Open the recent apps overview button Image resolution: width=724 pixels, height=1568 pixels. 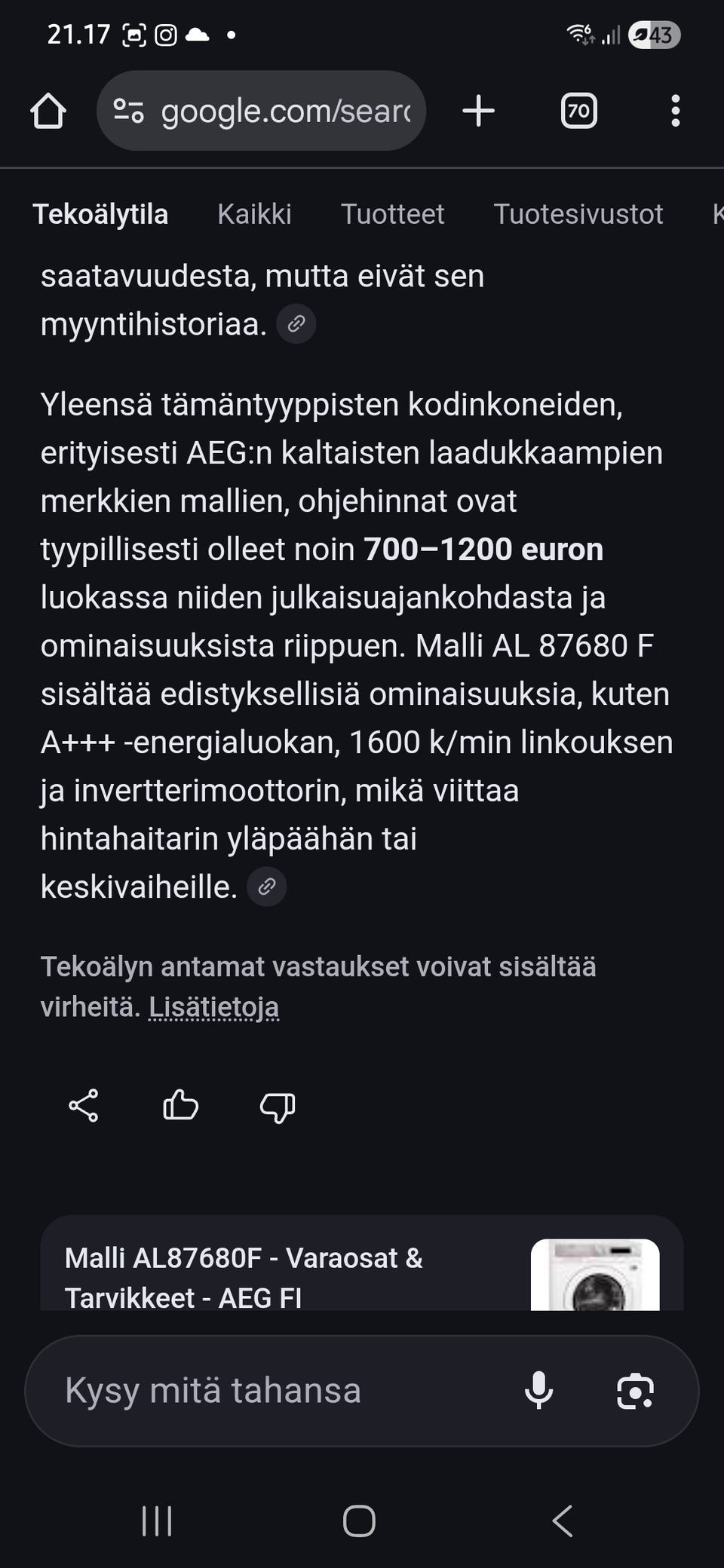[156, 1521]
